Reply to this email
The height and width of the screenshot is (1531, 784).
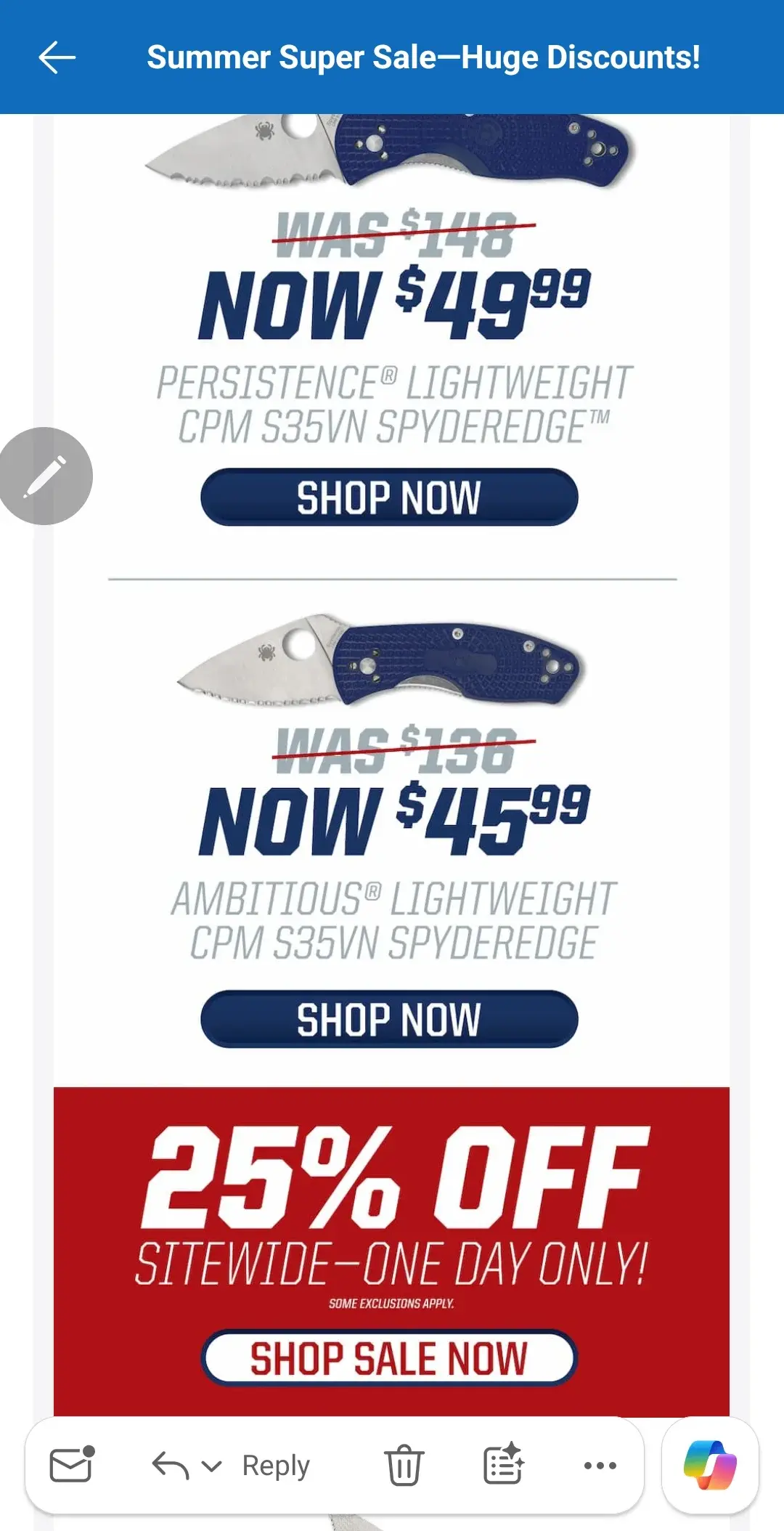(x=276, y=1466)
